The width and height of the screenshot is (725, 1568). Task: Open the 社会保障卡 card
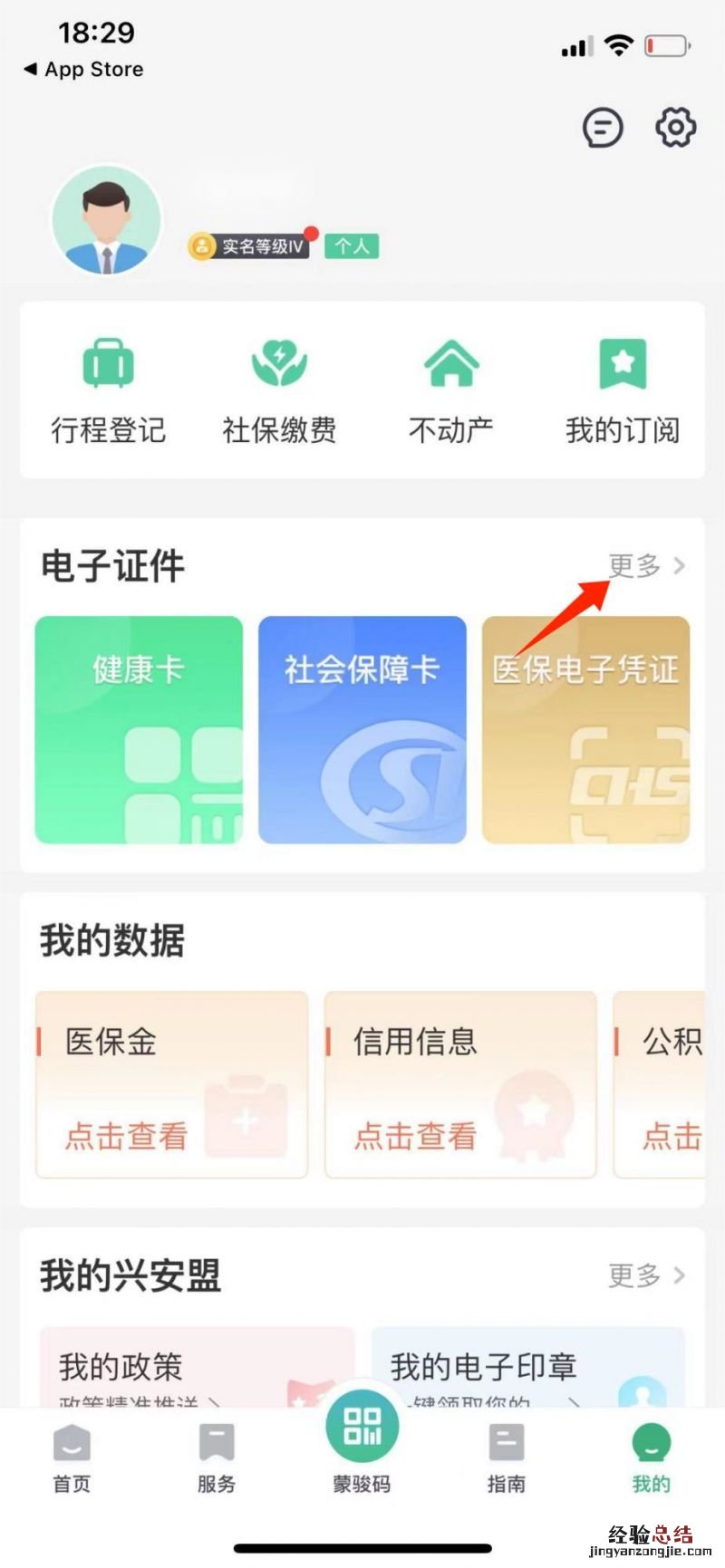(x=362, y=730)
